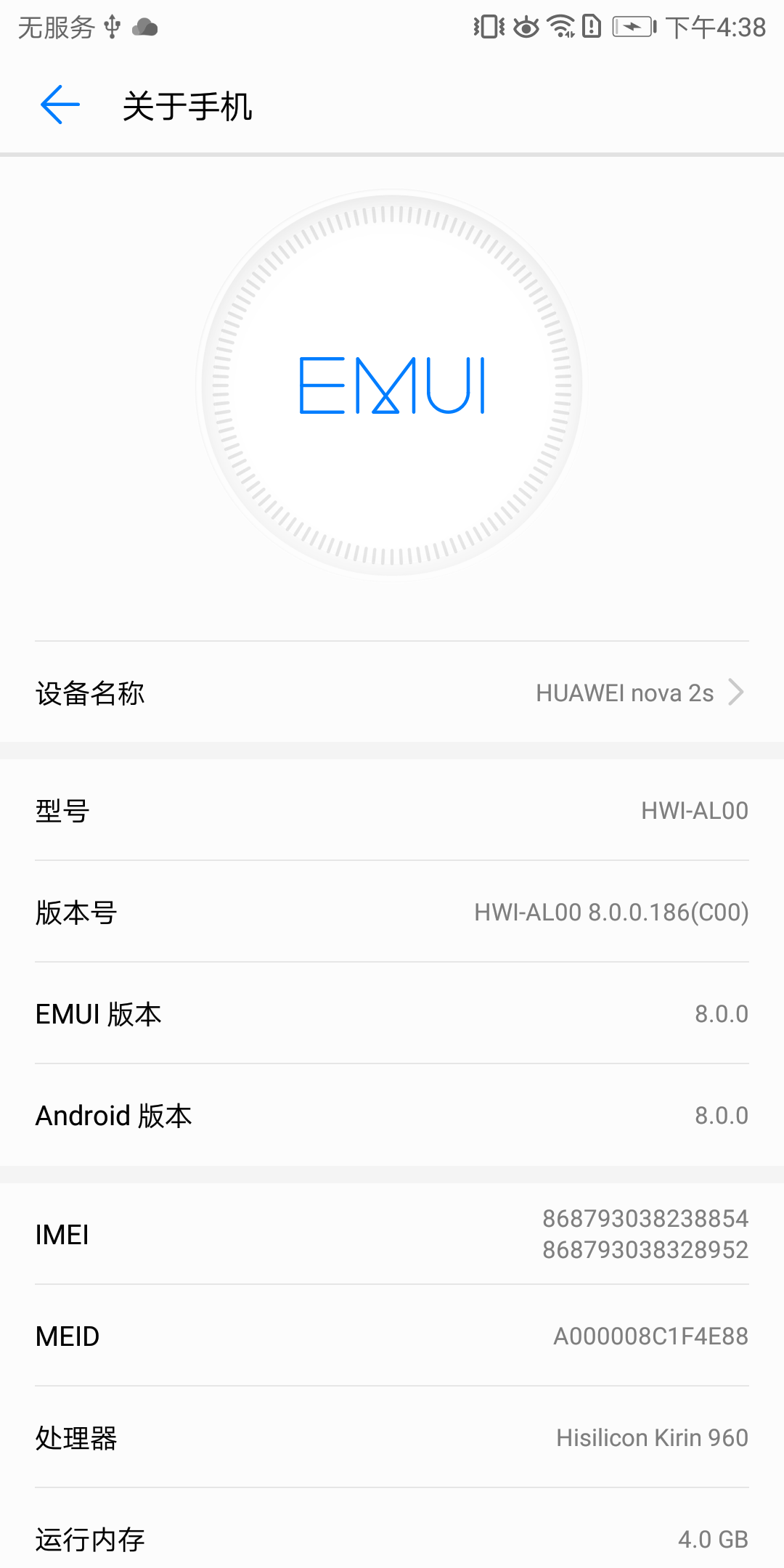Tap the Android 版本 entry

point(392,1115)
